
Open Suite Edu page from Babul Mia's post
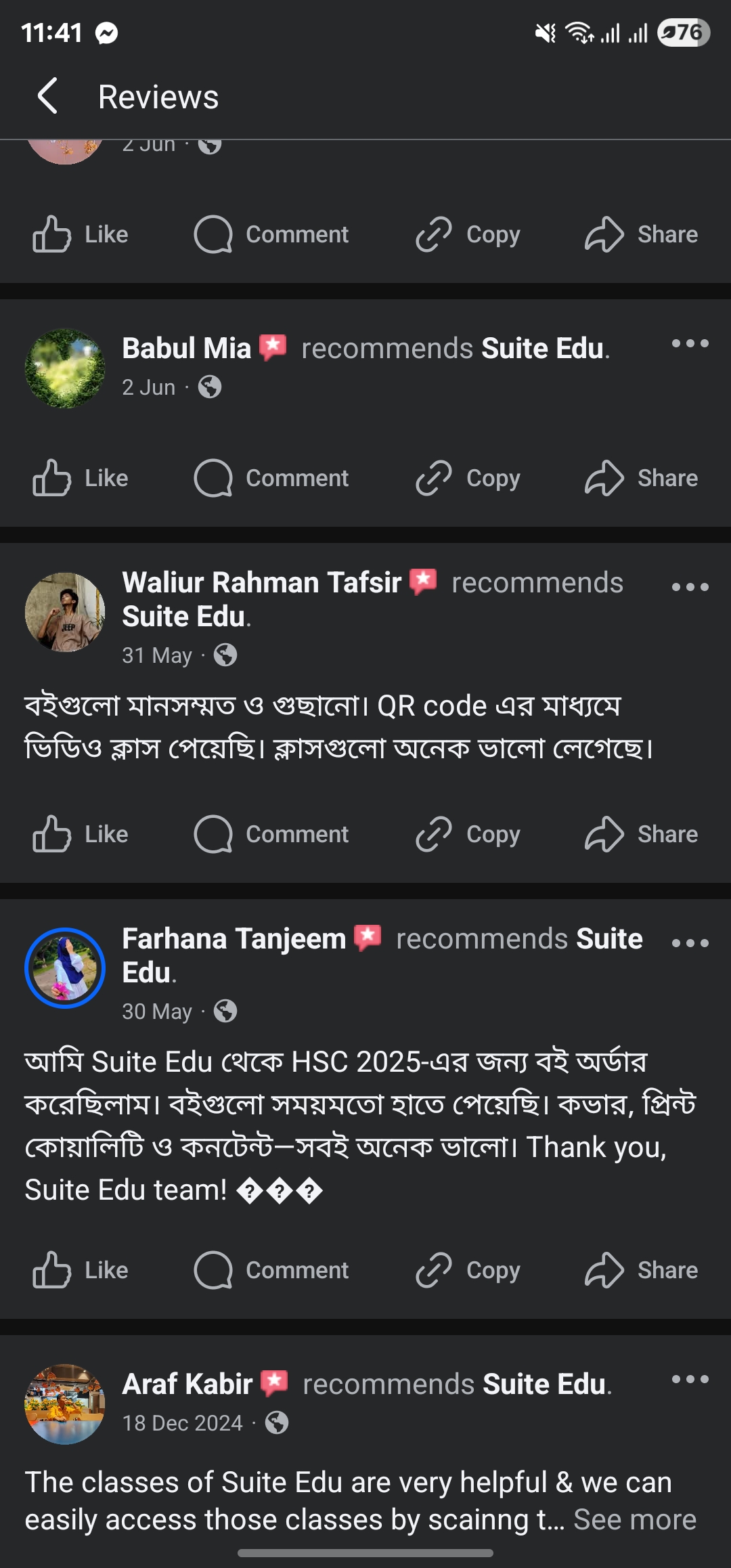tap(542, 349)
